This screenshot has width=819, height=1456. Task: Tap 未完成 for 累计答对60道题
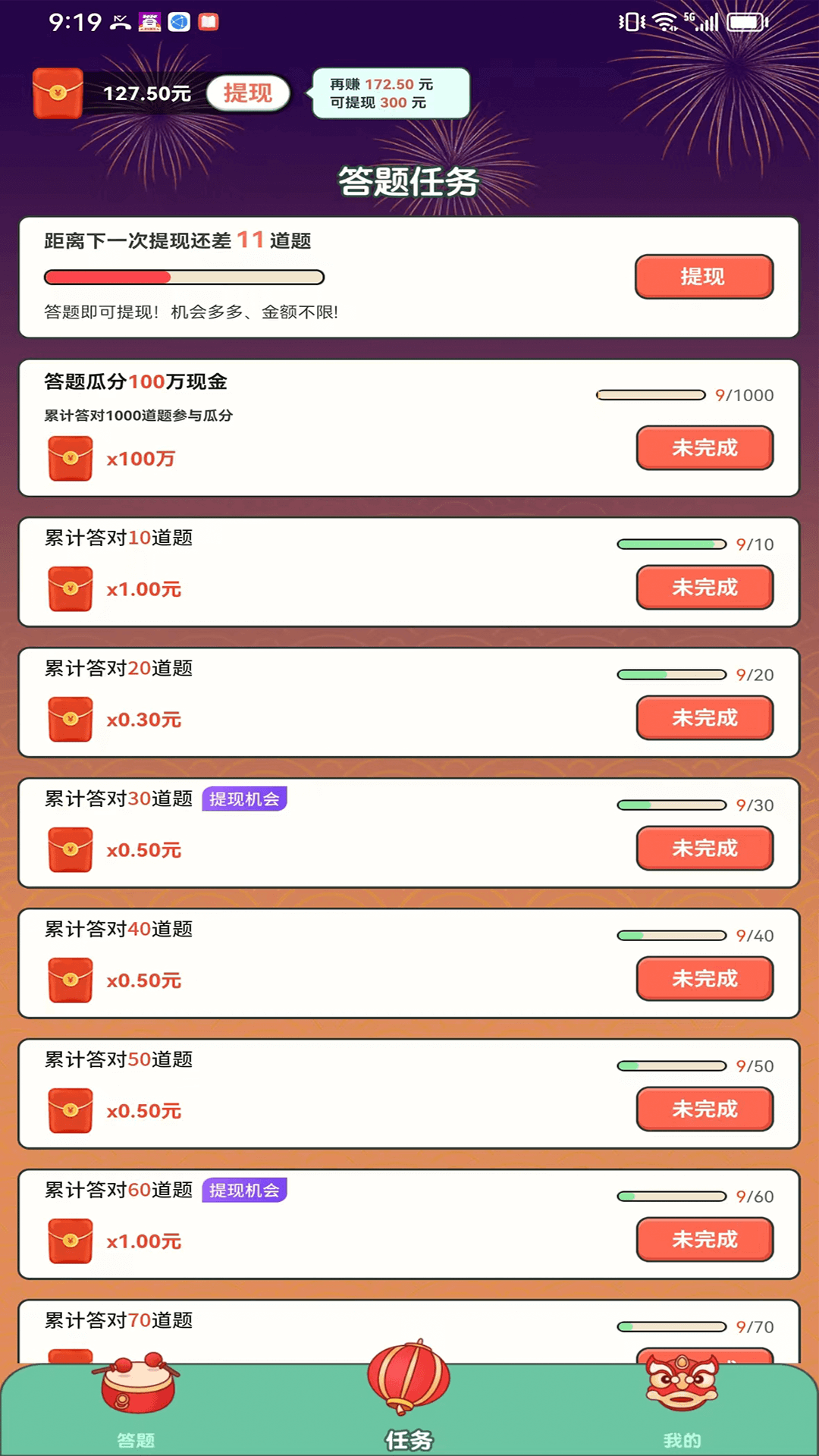click(x=704, y=1239)
